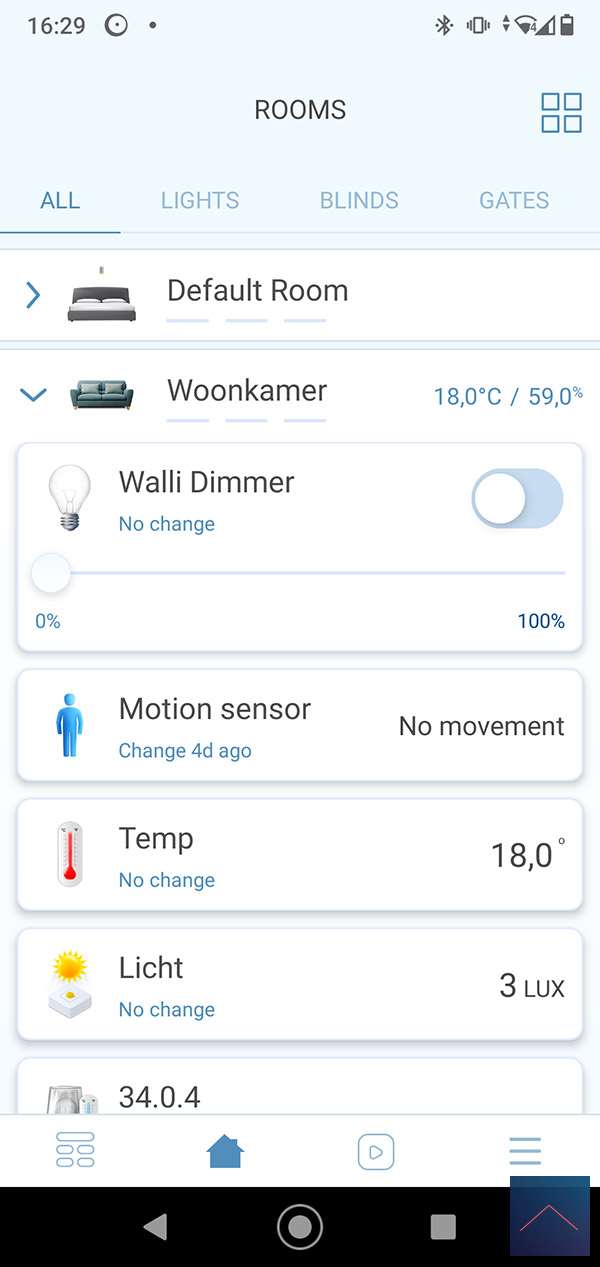Screen dimensions: 600x1267
Task: Collapse the Woonkamer room section
Action: click(33, 394)
